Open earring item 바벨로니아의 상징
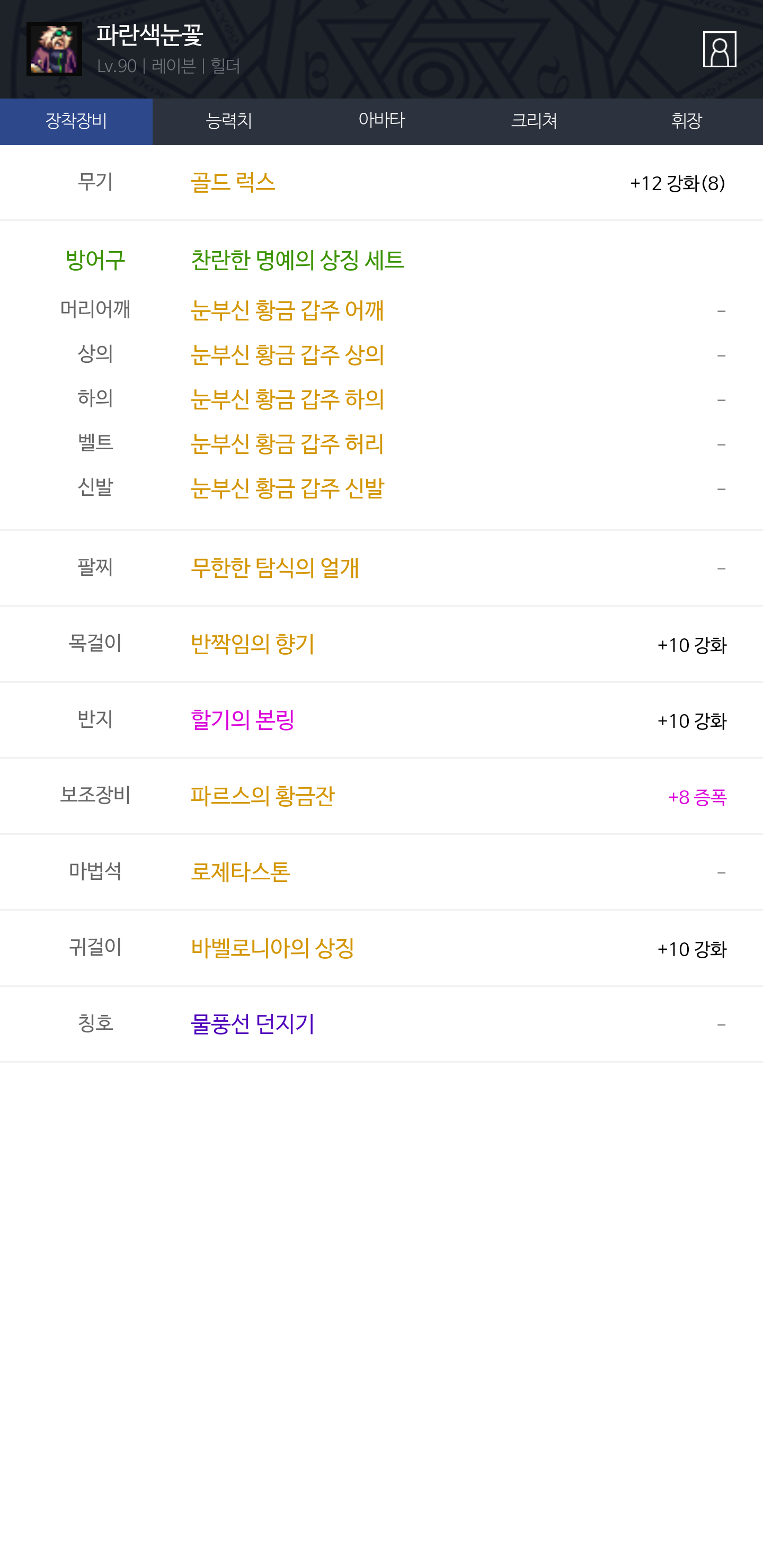763x1568 pixels. pos(272,948)
